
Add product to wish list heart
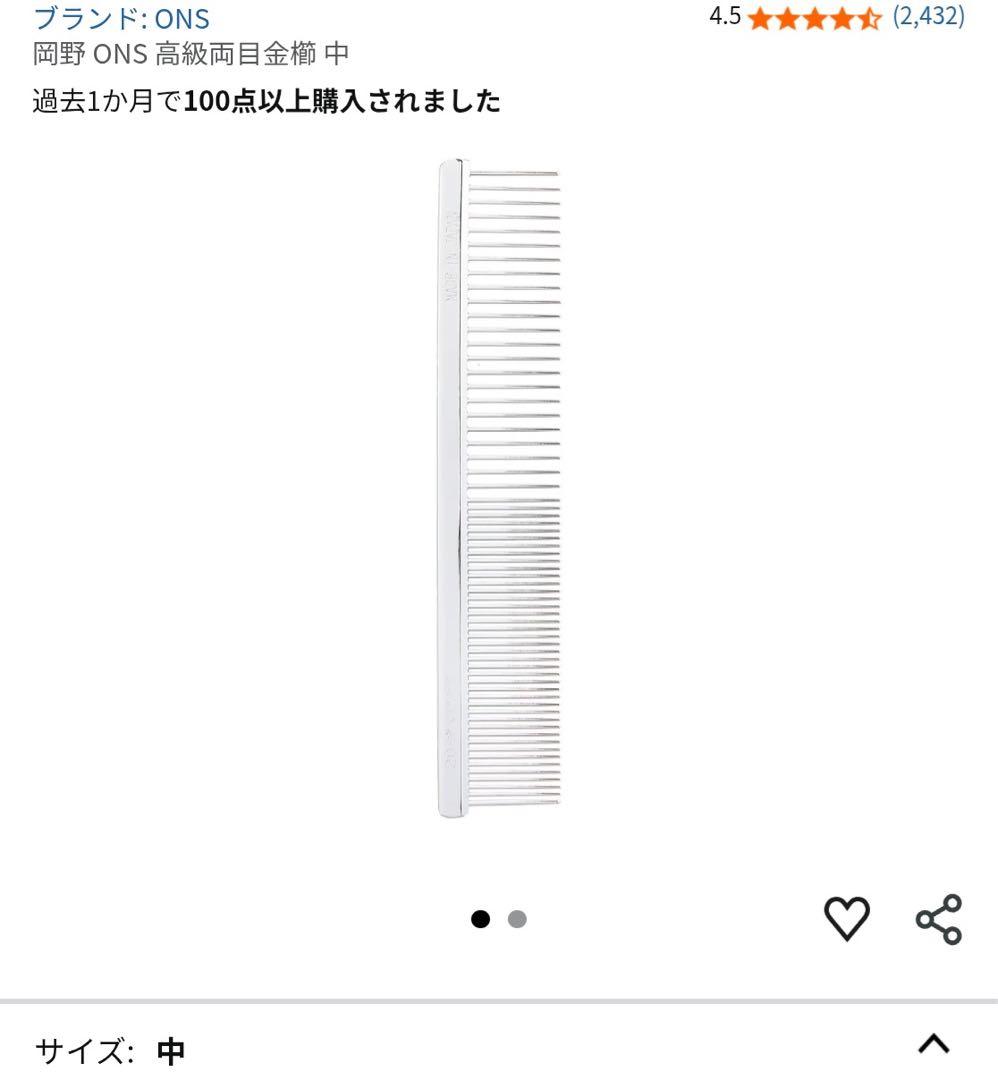pyautogui.click(x=847, y=919)
